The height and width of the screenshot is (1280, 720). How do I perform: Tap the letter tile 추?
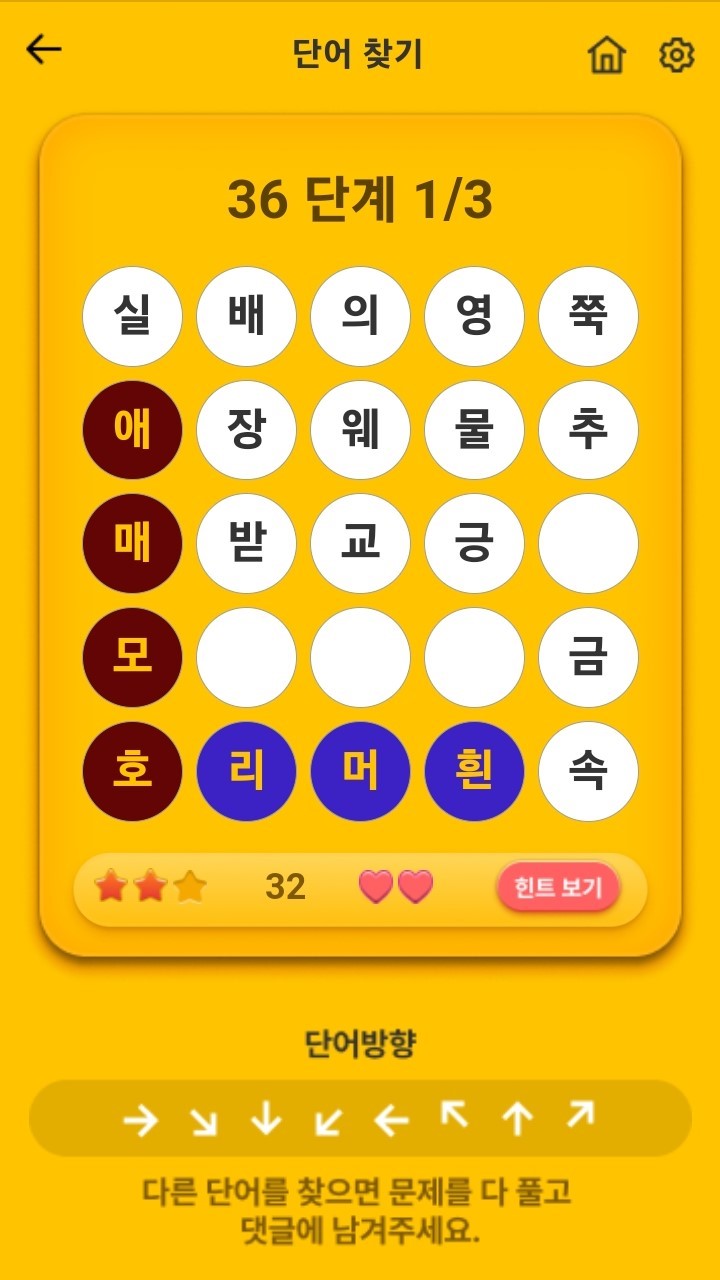click(x=588, y=430)
